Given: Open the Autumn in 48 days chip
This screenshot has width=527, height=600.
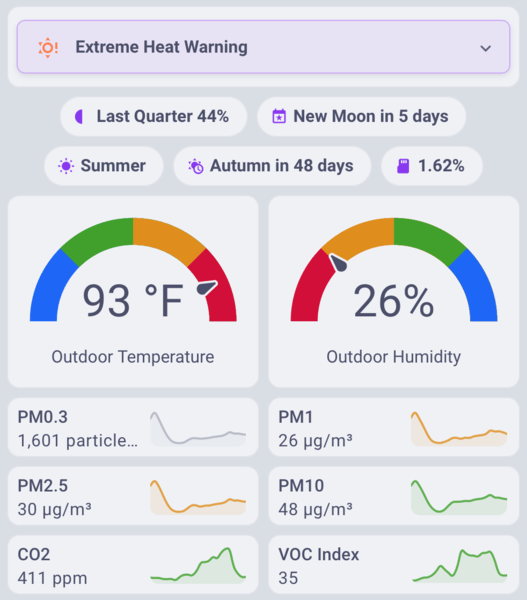Looking at the screenshot, I should click(272, 166).
